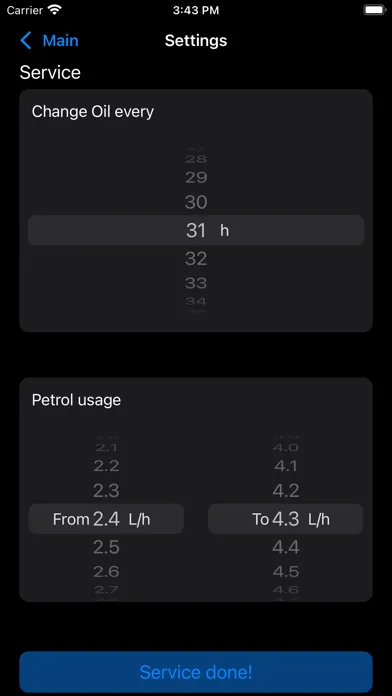The height and width of the screenshot is (696, 392).
Task: Select 2.5 in the From petrol picker
Action: [x=107, y=547]
